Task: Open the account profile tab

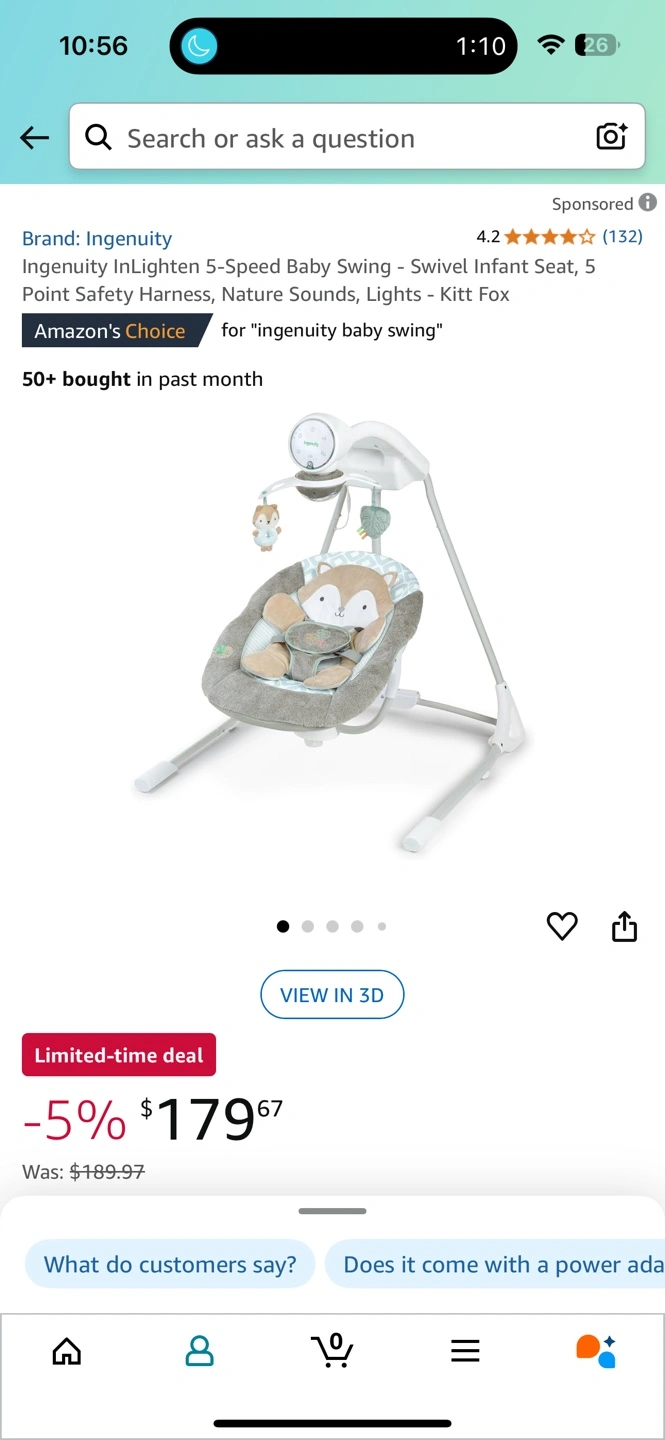Action: pyautogui.click(x=200, y=1351)
